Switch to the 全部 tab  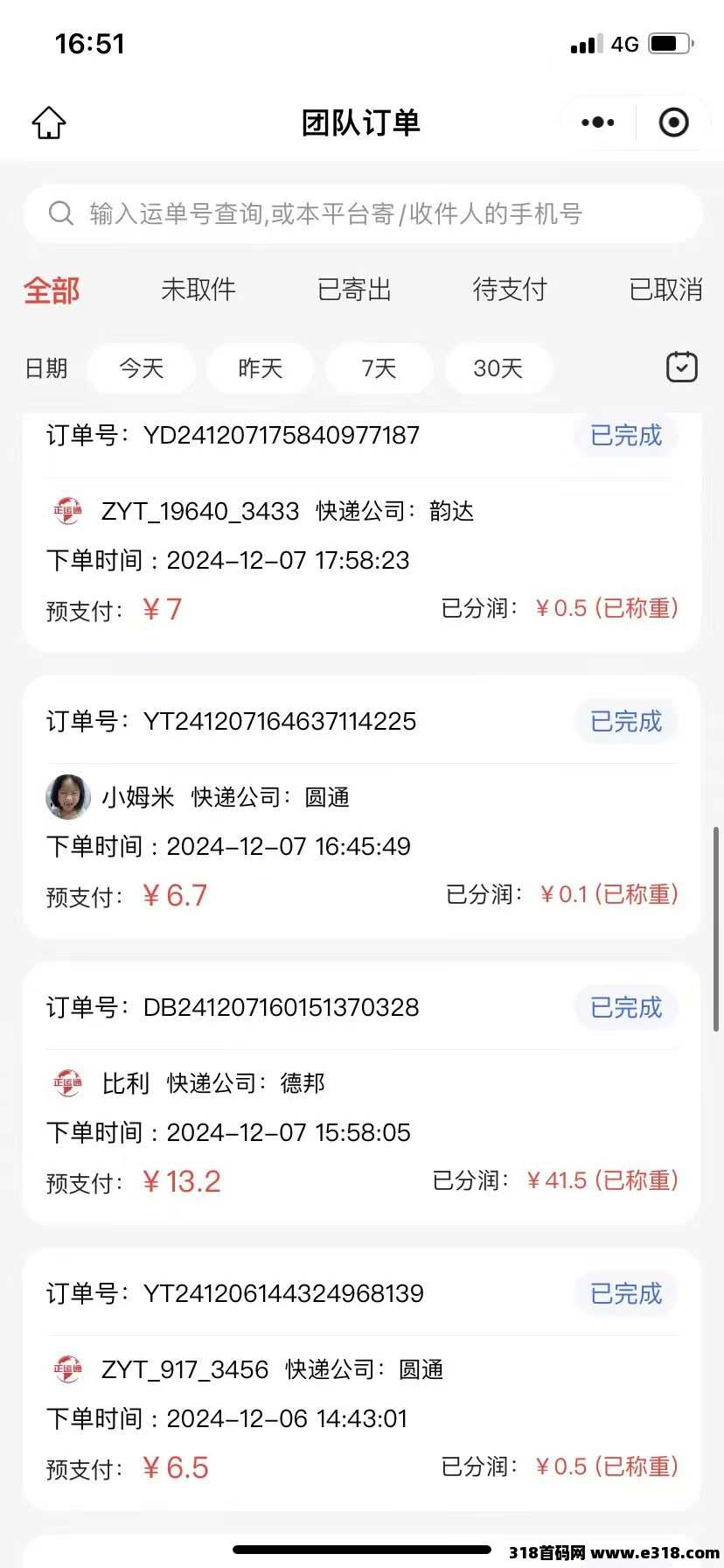click(x=52, y=290)
